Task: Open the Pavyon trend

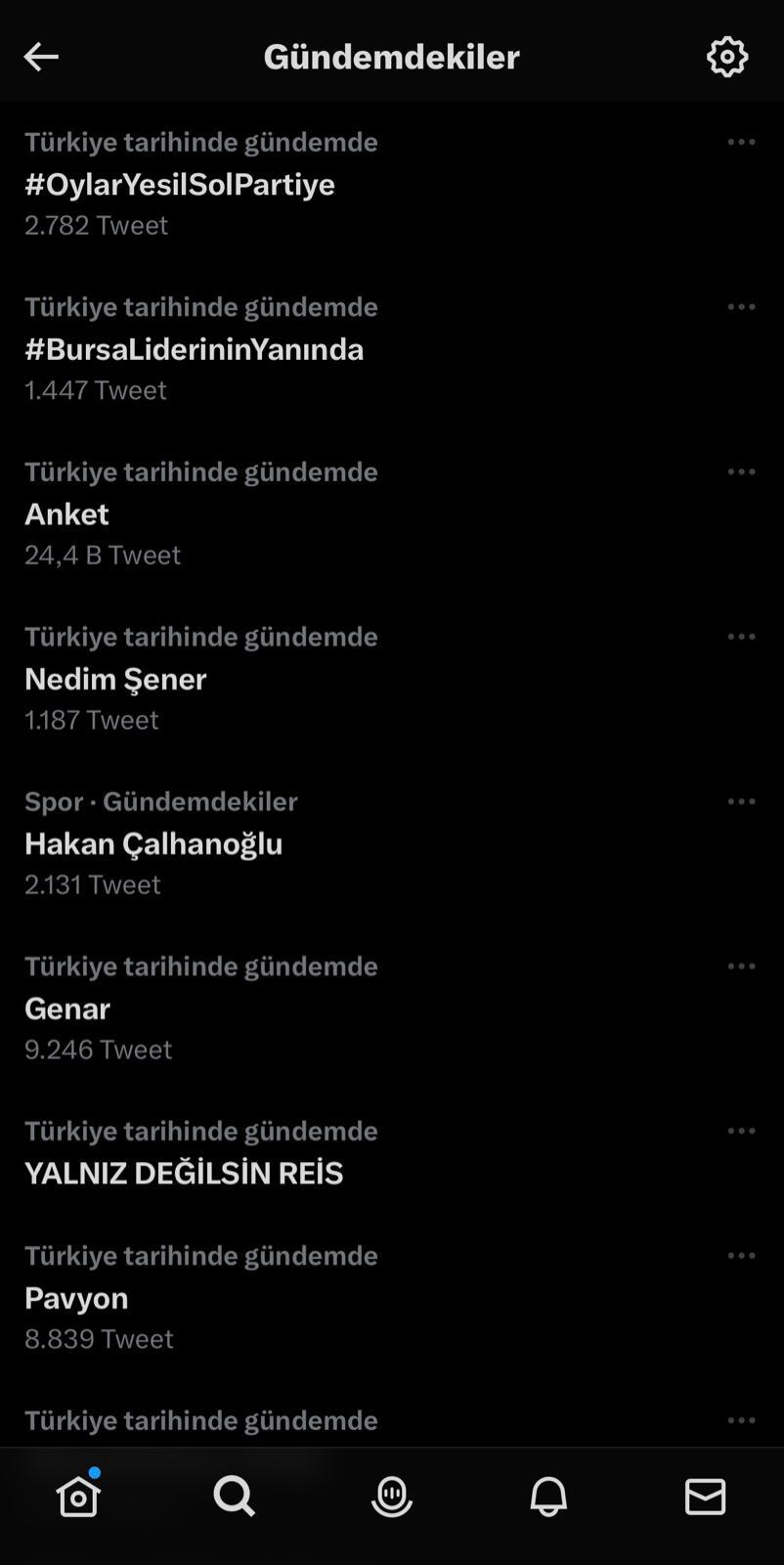Action: (x=76, y=1298)
